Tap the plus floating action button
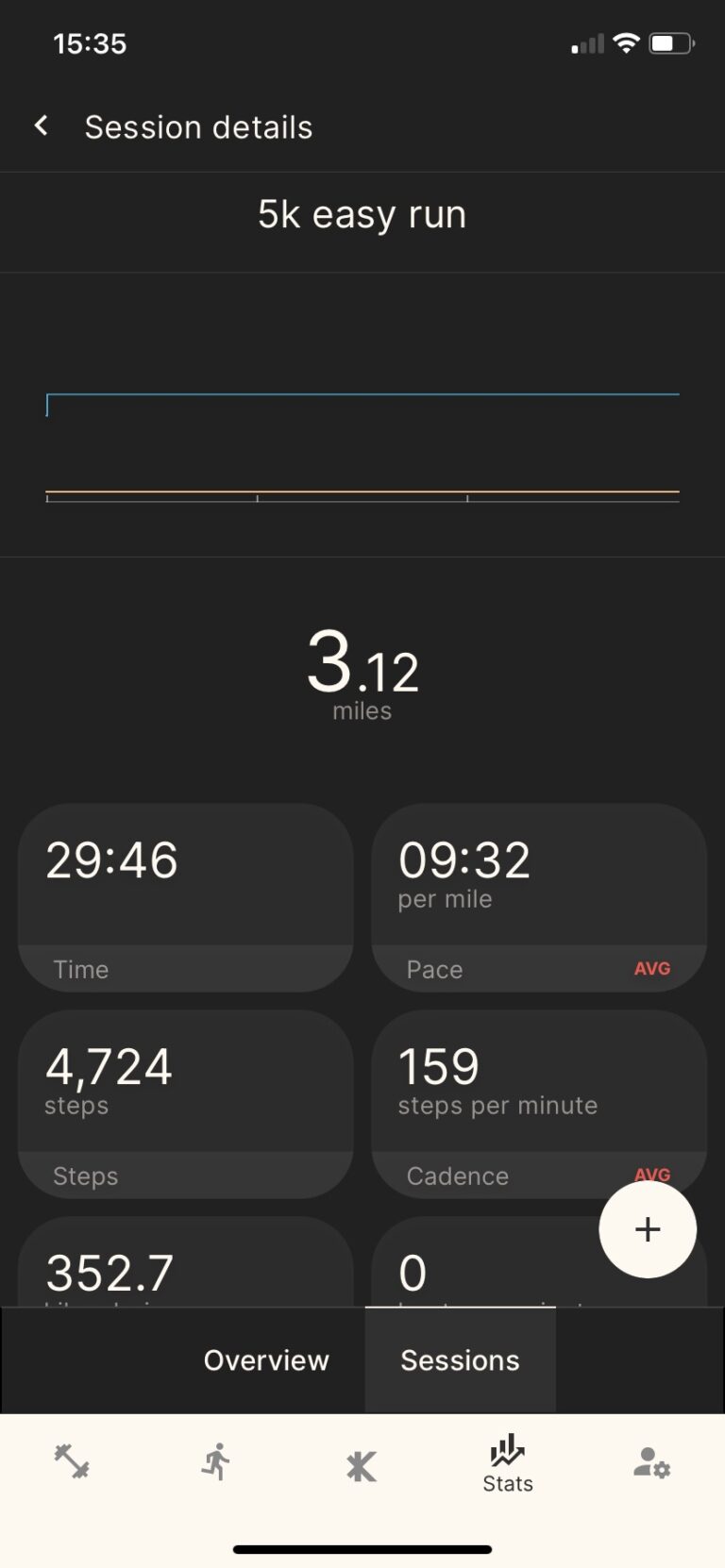Viewport: 725px width, 1568px height. pyautogui.click(x=648, y=1229)
